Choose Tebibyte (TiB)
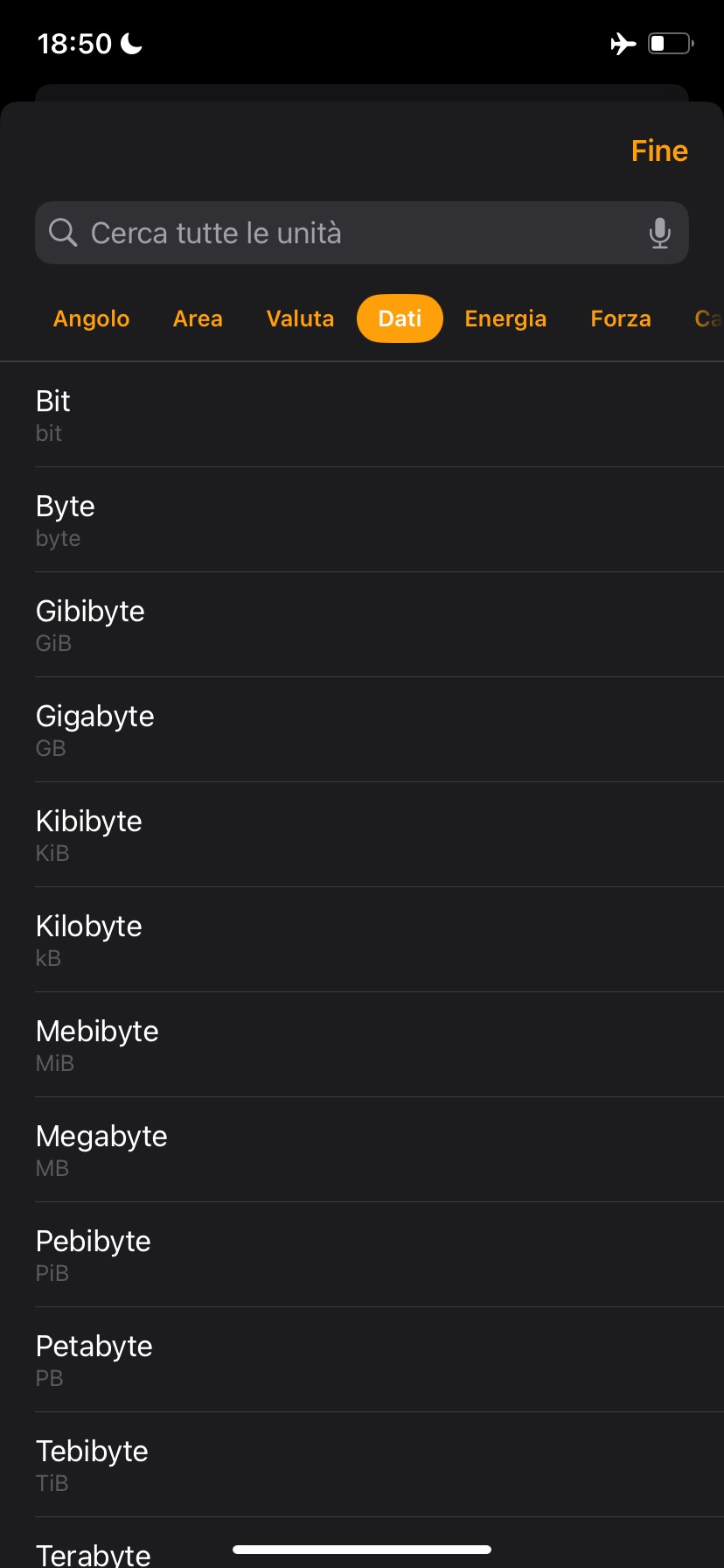 362,1465
